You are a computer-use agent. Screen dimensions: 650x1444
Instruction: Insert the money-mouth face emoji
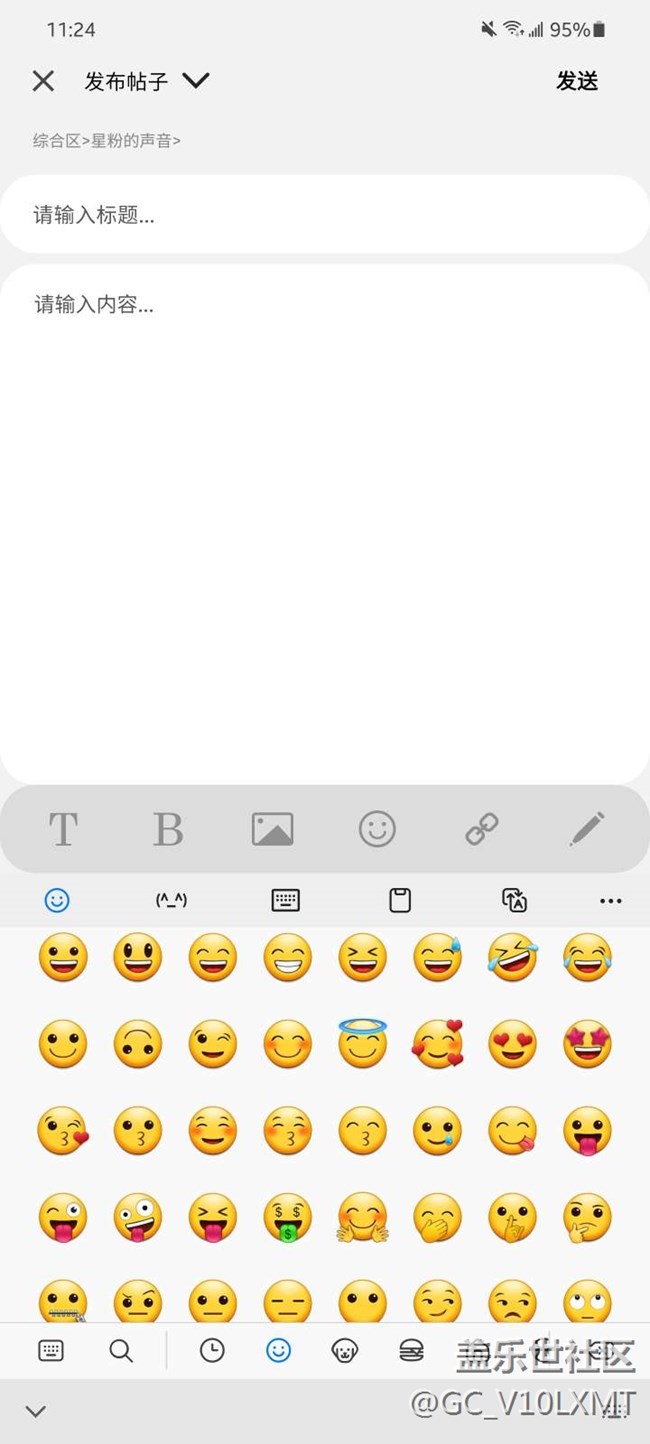(x=288, y=1218)
